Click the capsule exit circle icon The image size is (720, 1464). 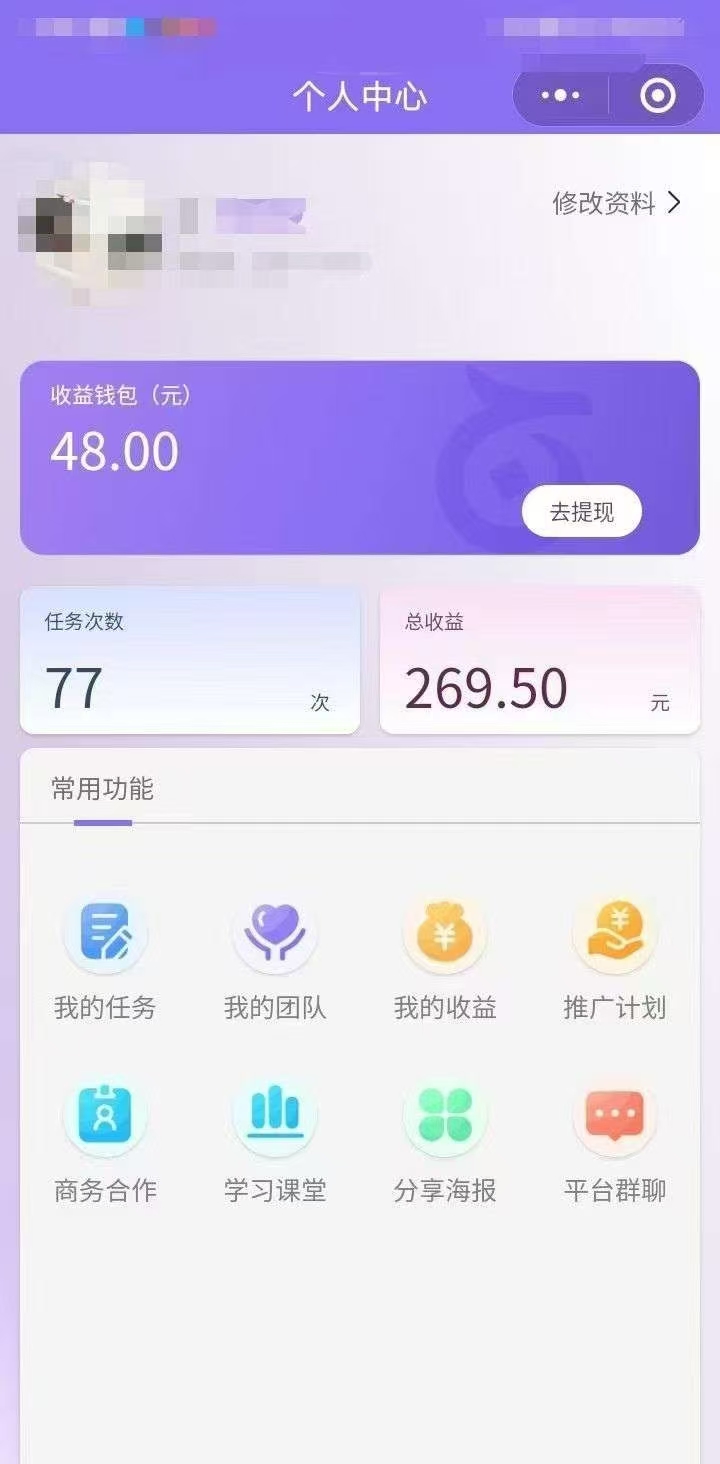click(x=658, y=95)
